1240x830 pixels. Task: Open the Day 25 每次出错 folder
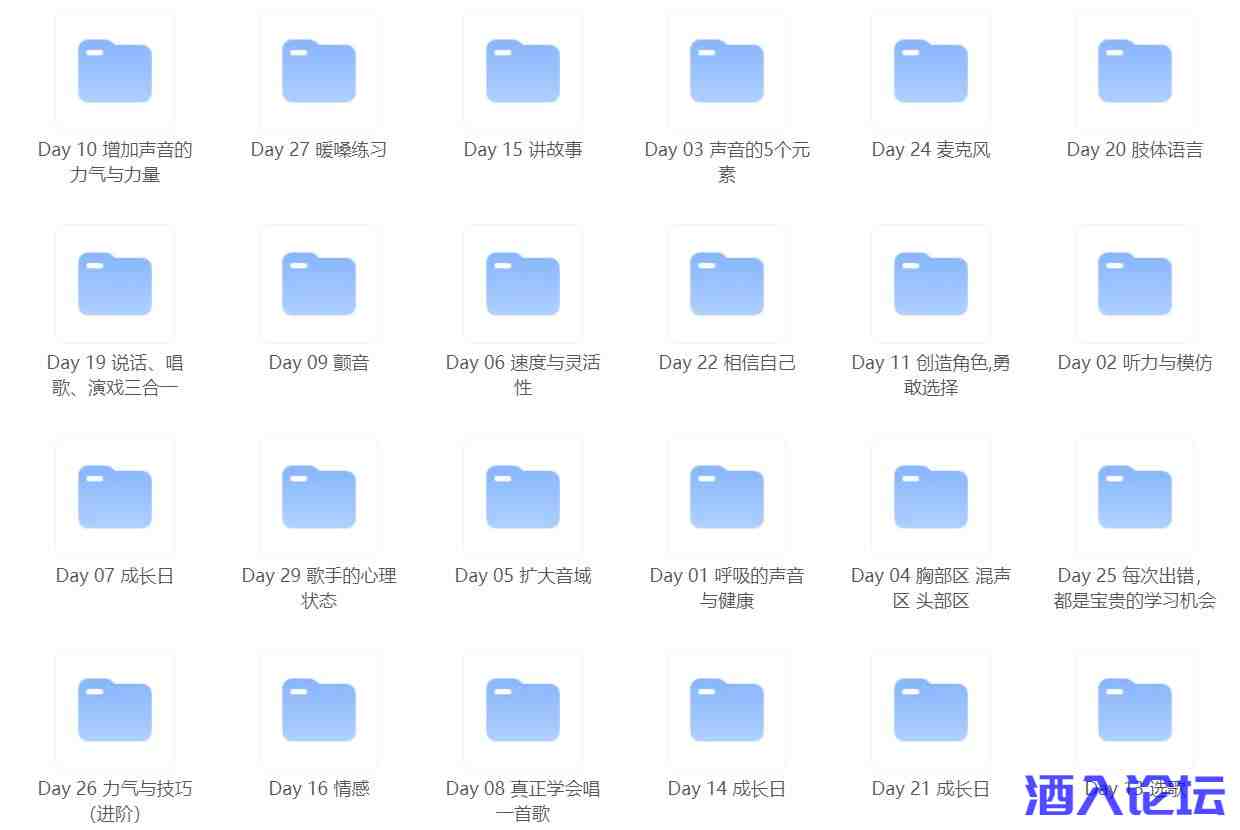(x=1135, y=497)
